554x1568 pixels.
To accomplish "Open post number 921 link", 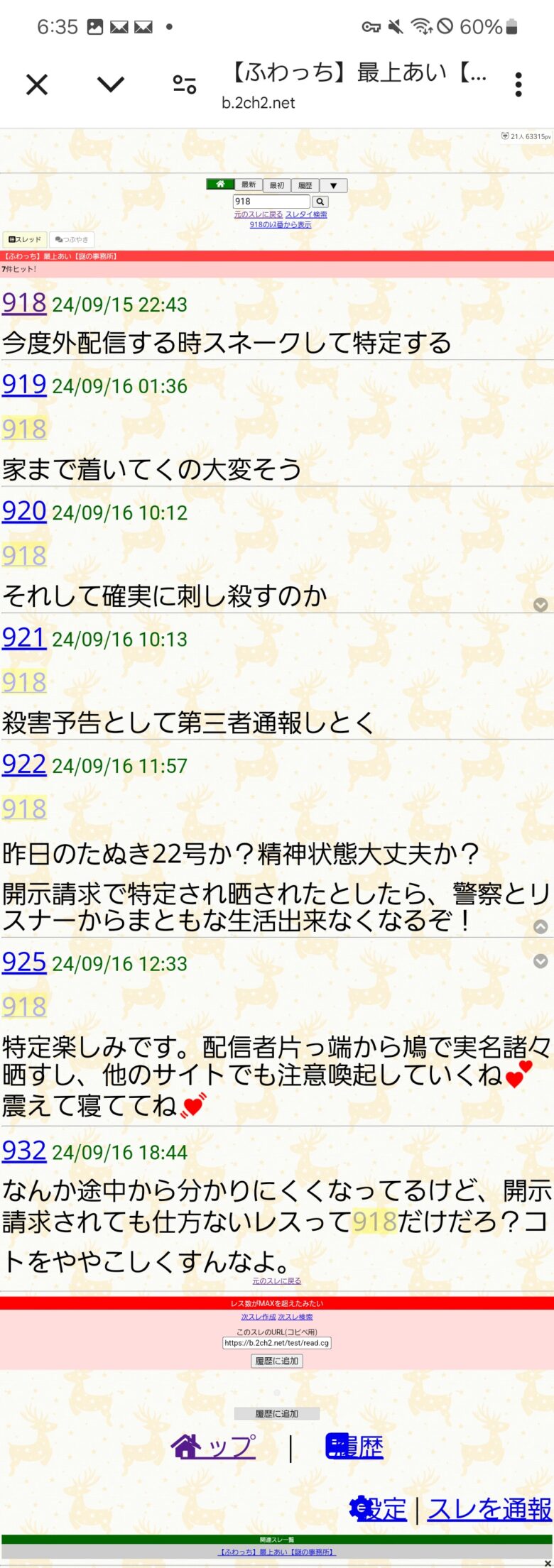I will coord(24,638).
